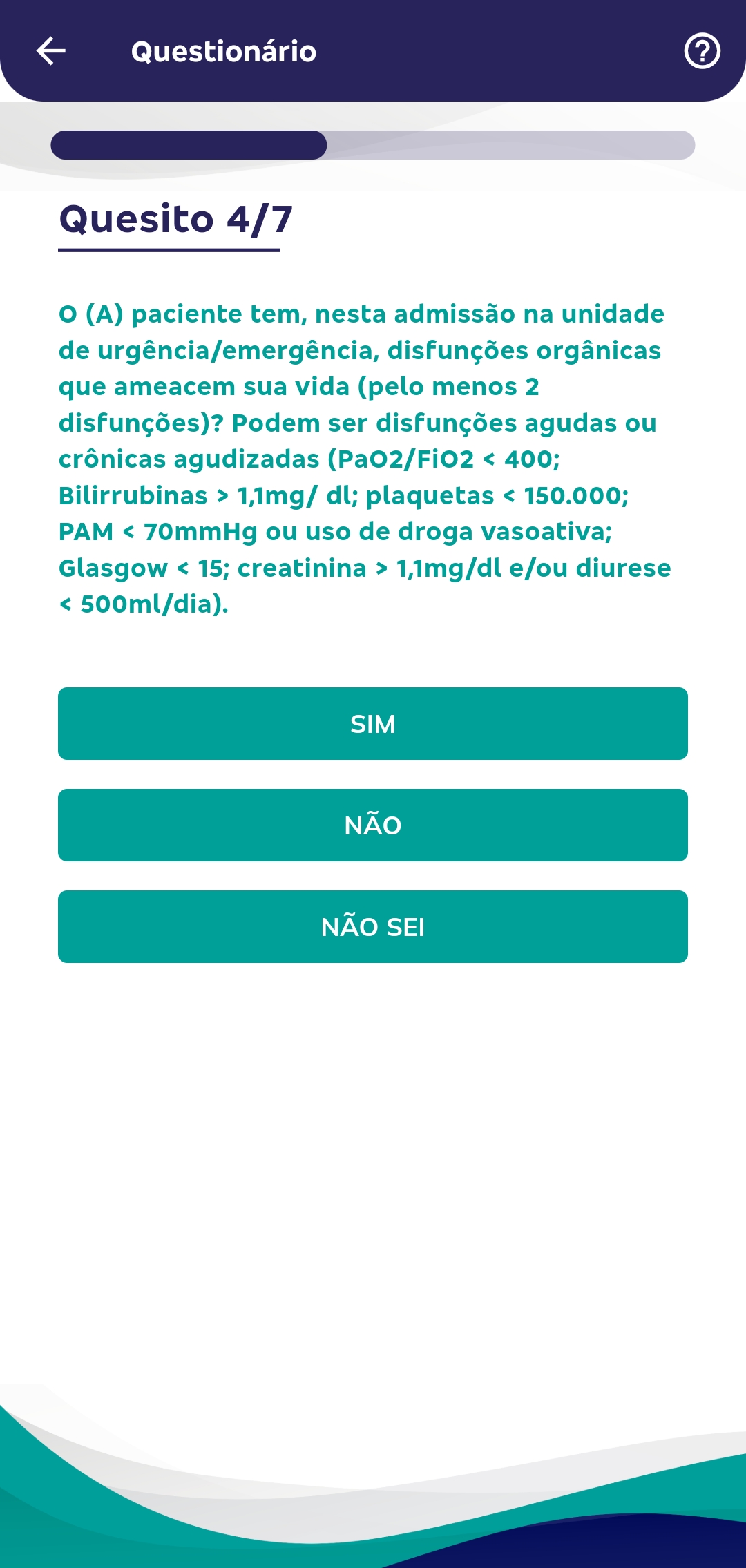Go back using the arrow icon

[x=51, y=51]
